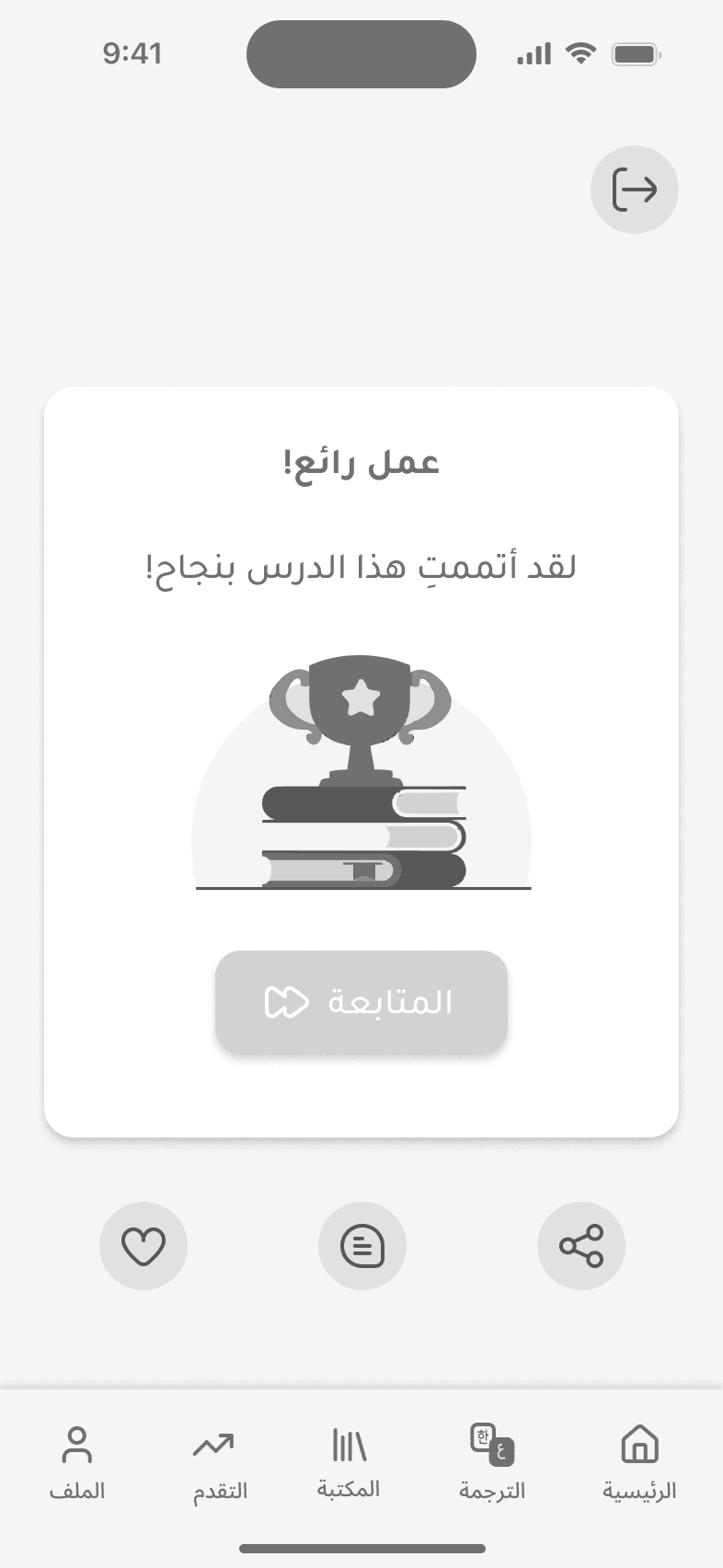Tap the المتابعة continue button
This screenshot has height=1568, width=723.
[361, 1001]
